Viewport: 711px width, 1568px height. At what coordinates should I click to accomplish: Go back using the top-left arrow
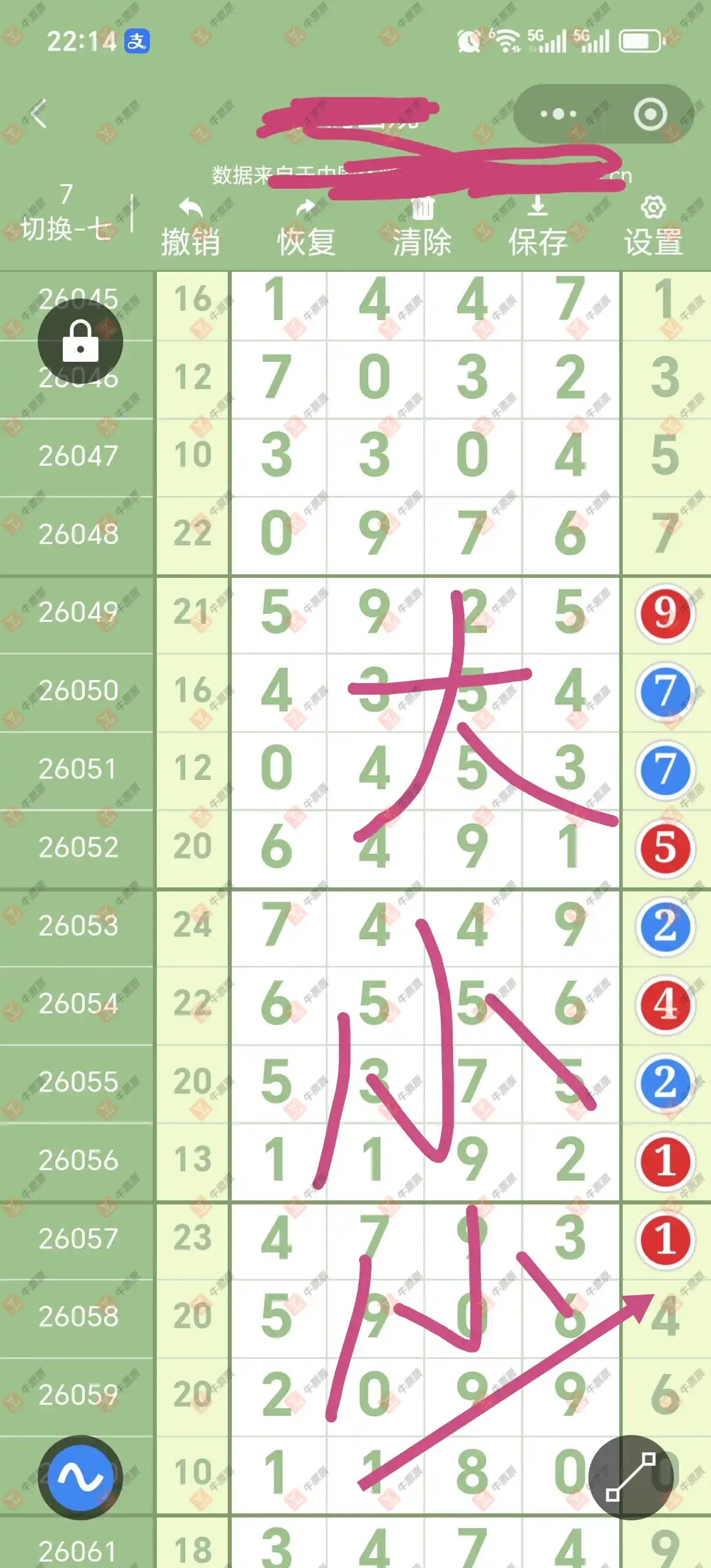point(39,114)
